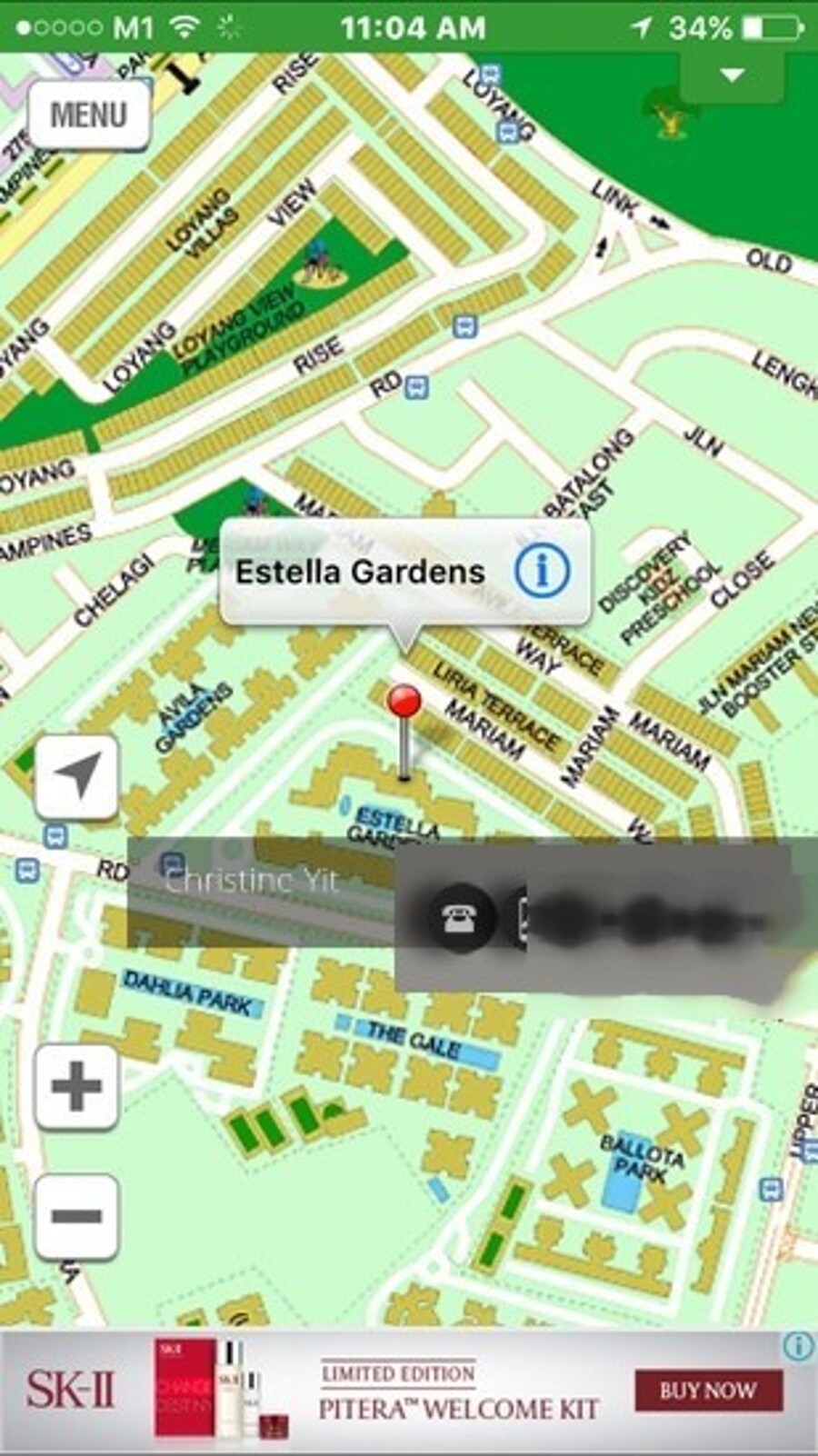818x1456 pixels.
Task: Expand the green dropdown arrow tab
Action: (x=732, y=76)
